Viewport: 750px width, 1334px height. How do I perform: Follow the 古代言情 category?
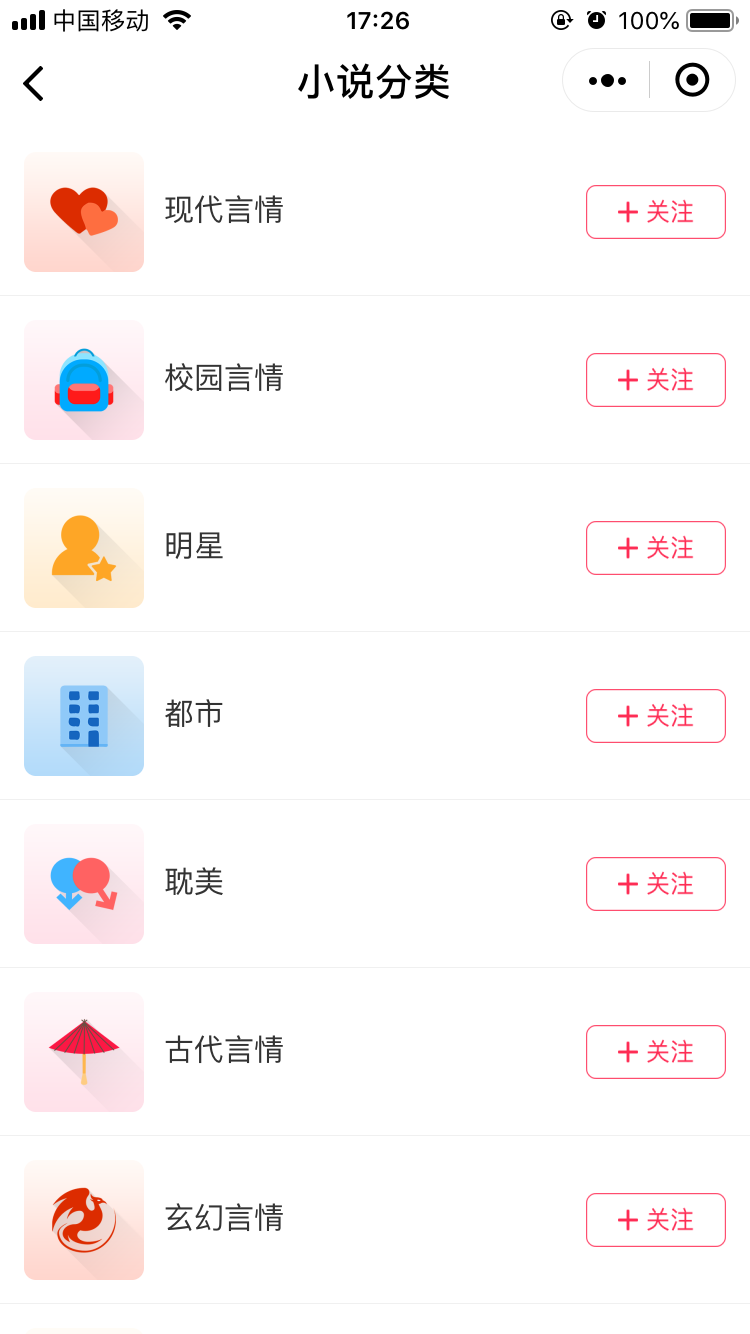click(x=656, y=1052)
